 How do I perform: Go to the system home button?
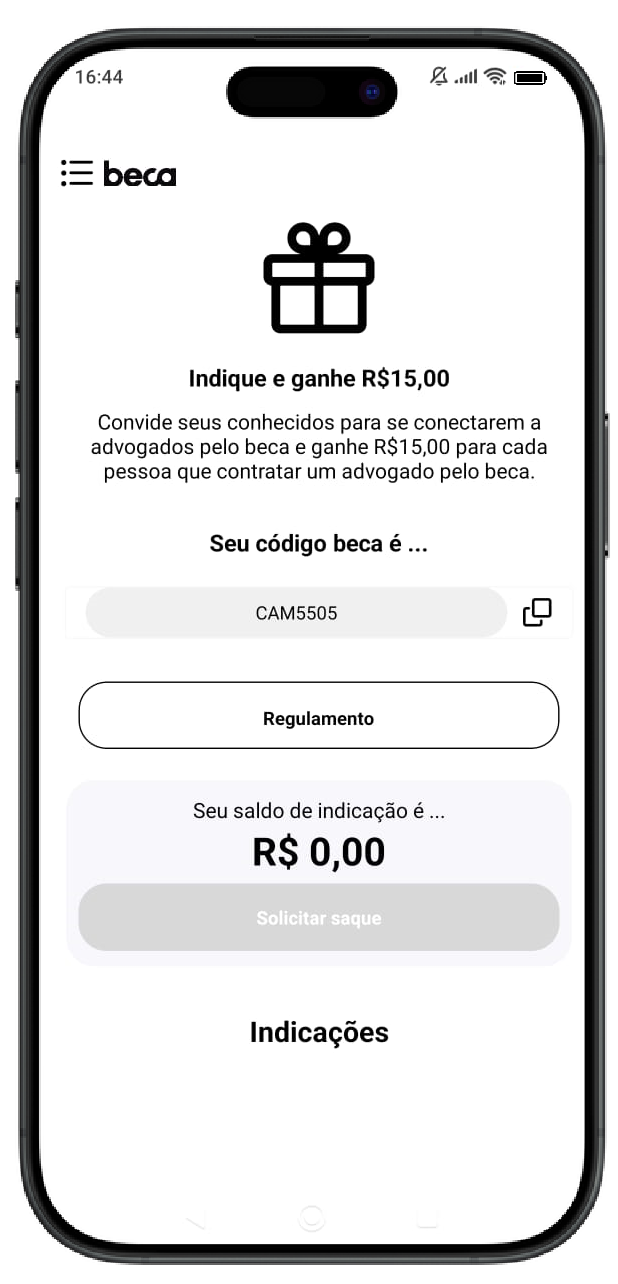(312, 1217)
